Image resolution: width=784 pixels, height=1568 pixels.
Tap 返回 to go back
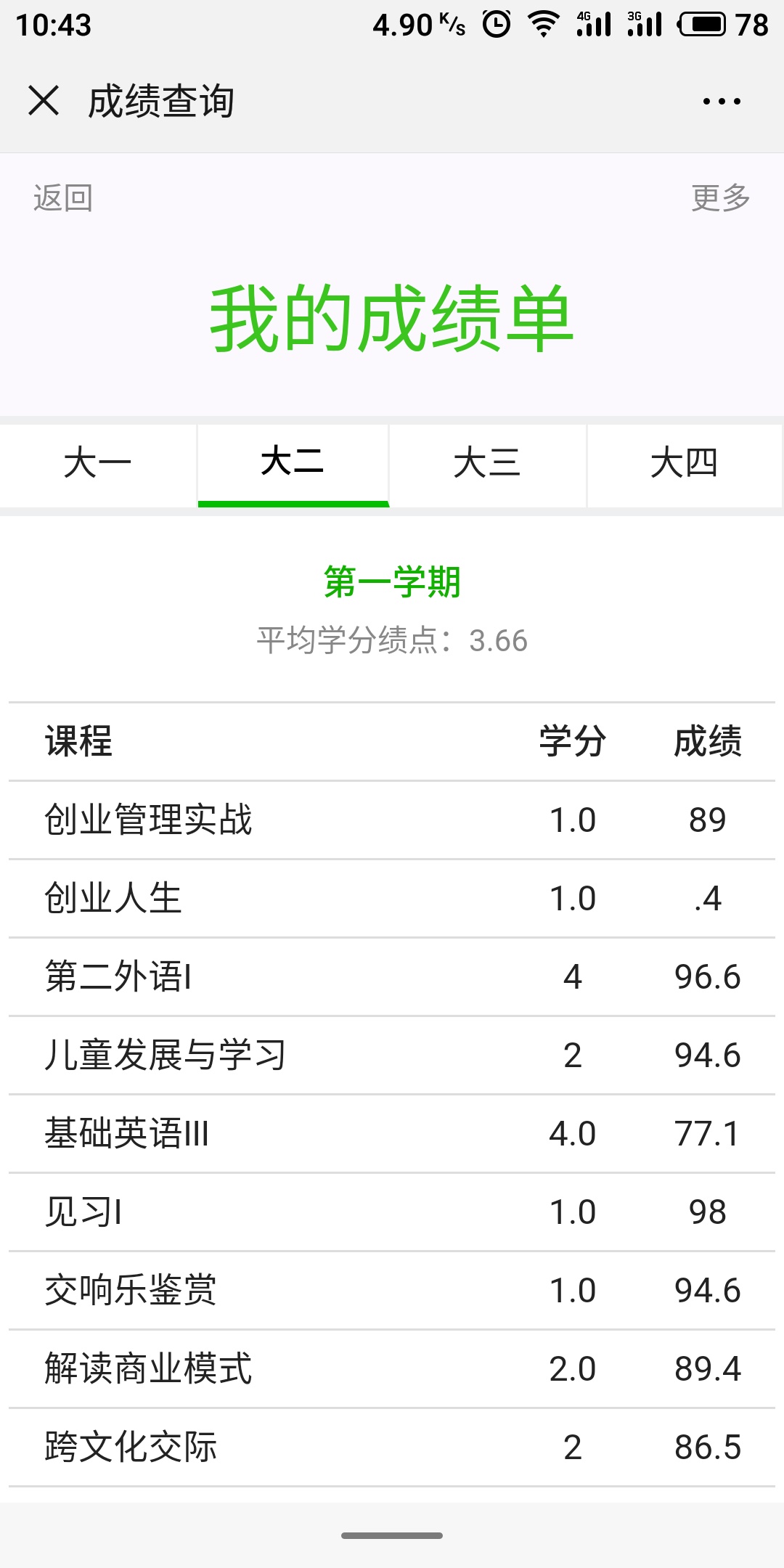pyautogui.click(x=63, y=197)
